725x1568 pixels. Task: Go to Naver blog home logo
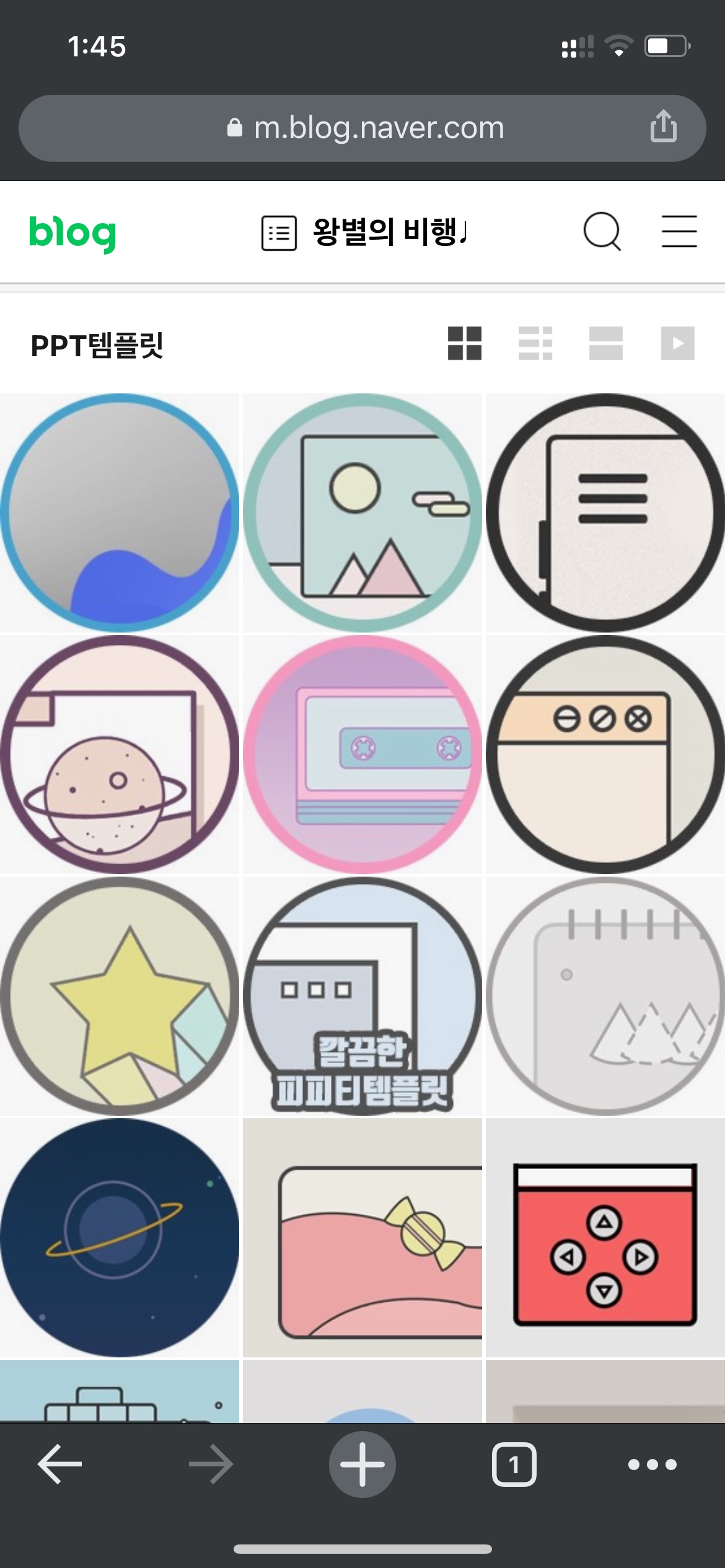click(x=72, y=233)
